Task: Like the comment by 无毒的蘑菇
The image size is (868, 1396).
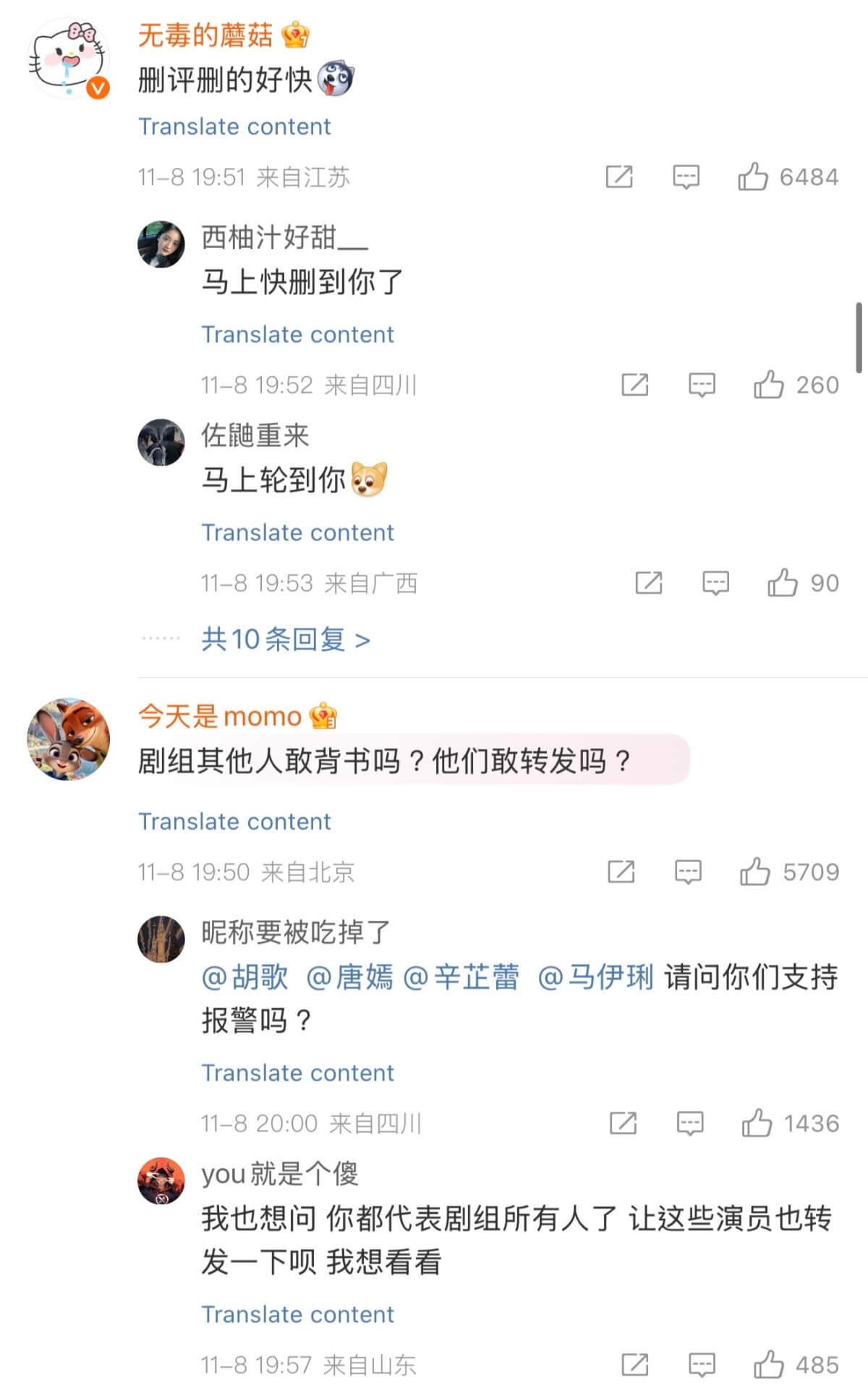Action: (753, 176)
